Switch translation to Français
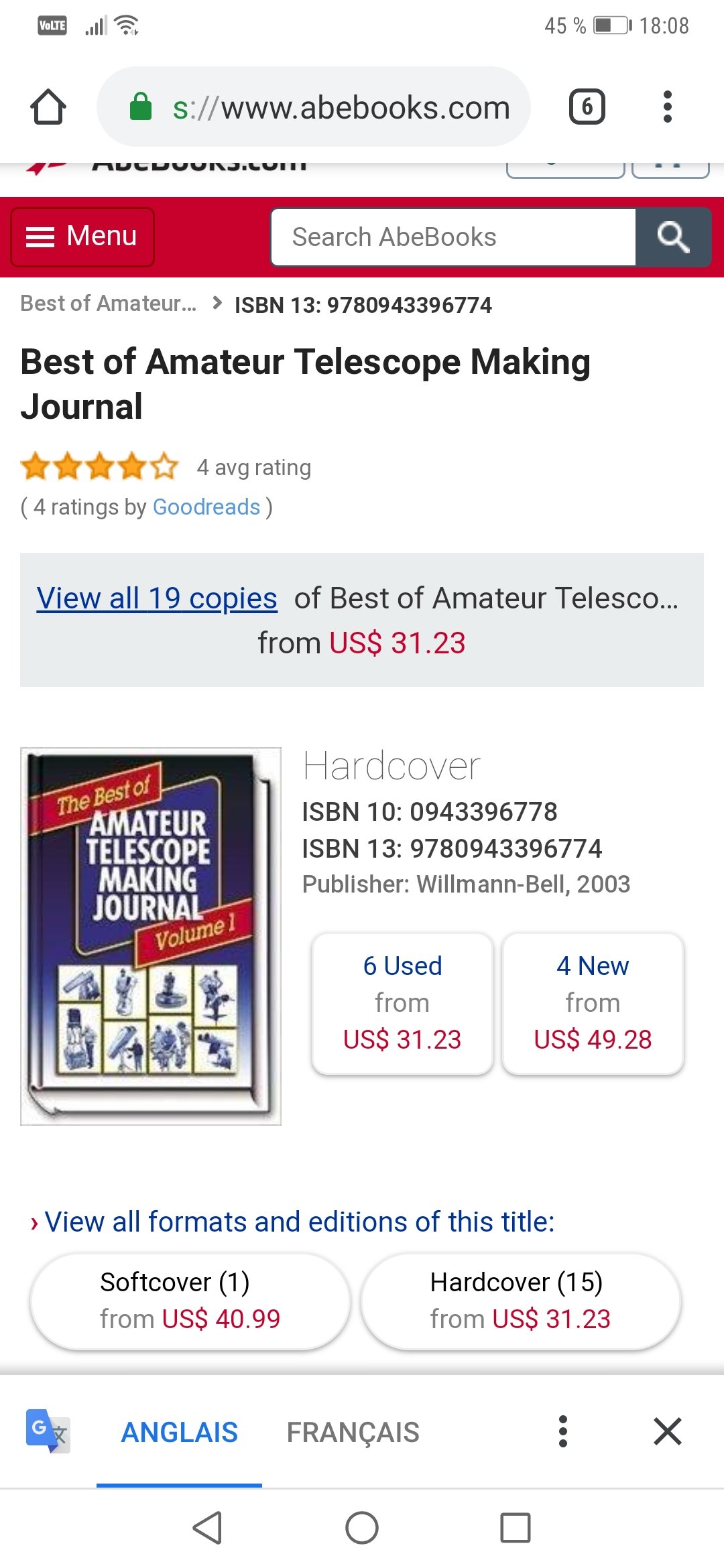 (353, 1433)
